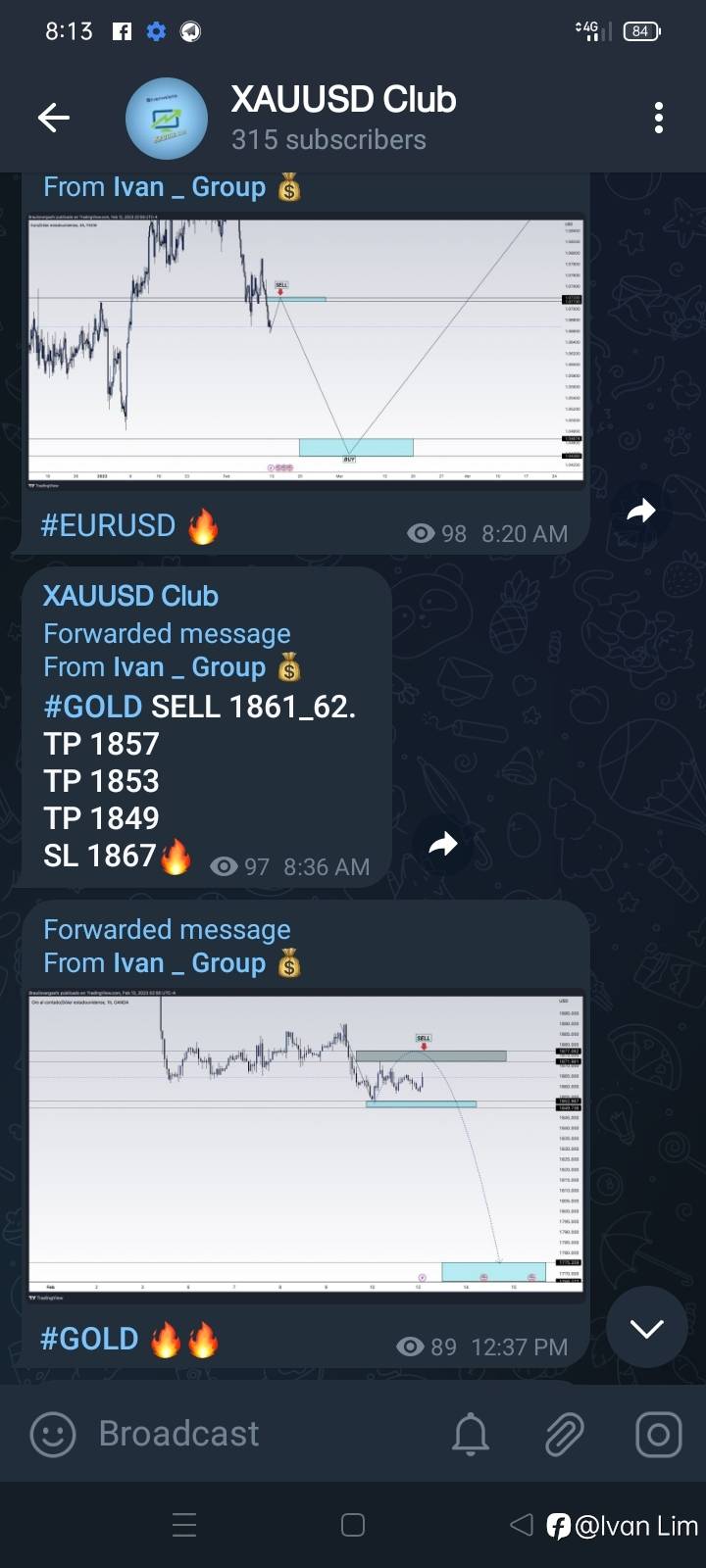
Task: Tap the system home button
Action: point(353,1525)
